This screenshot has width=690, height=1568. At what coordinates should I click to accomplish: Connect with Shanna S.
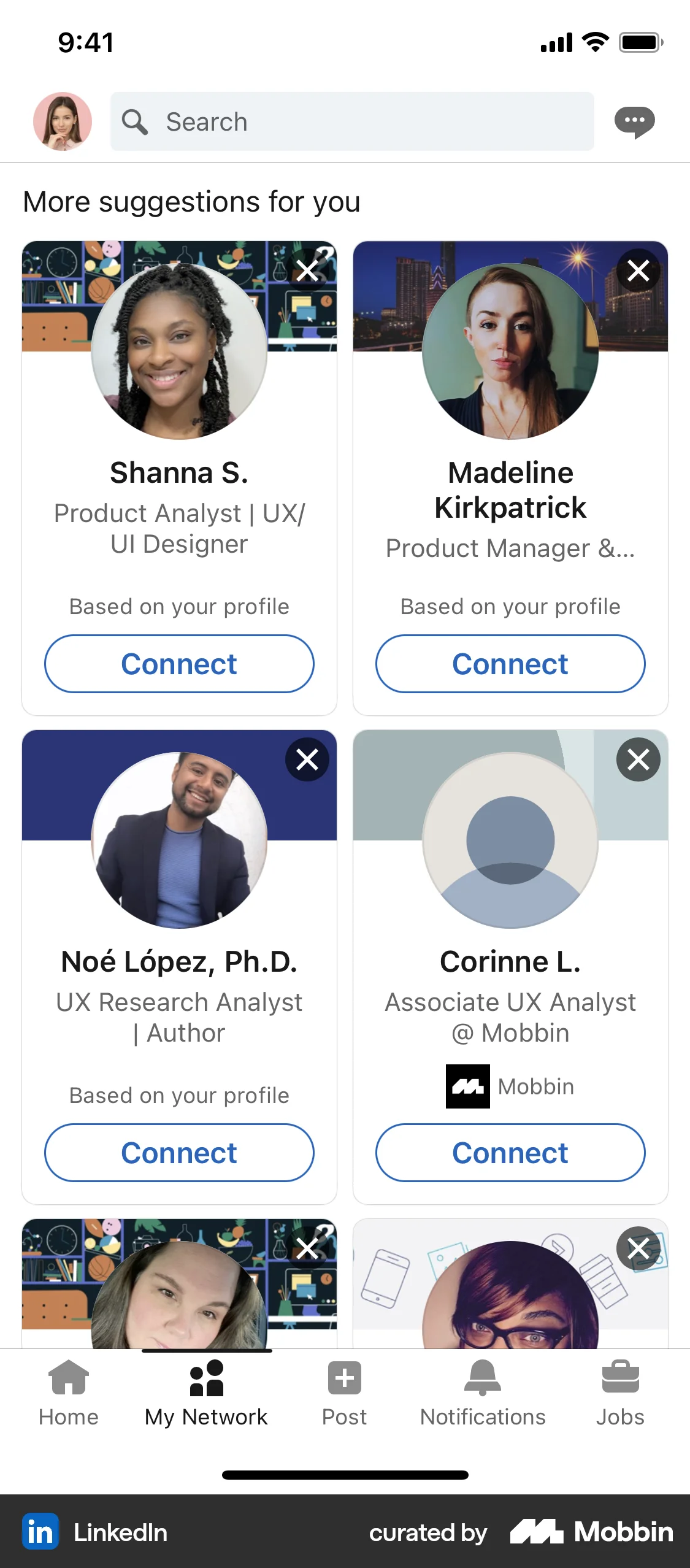click(x=179, y=664)
